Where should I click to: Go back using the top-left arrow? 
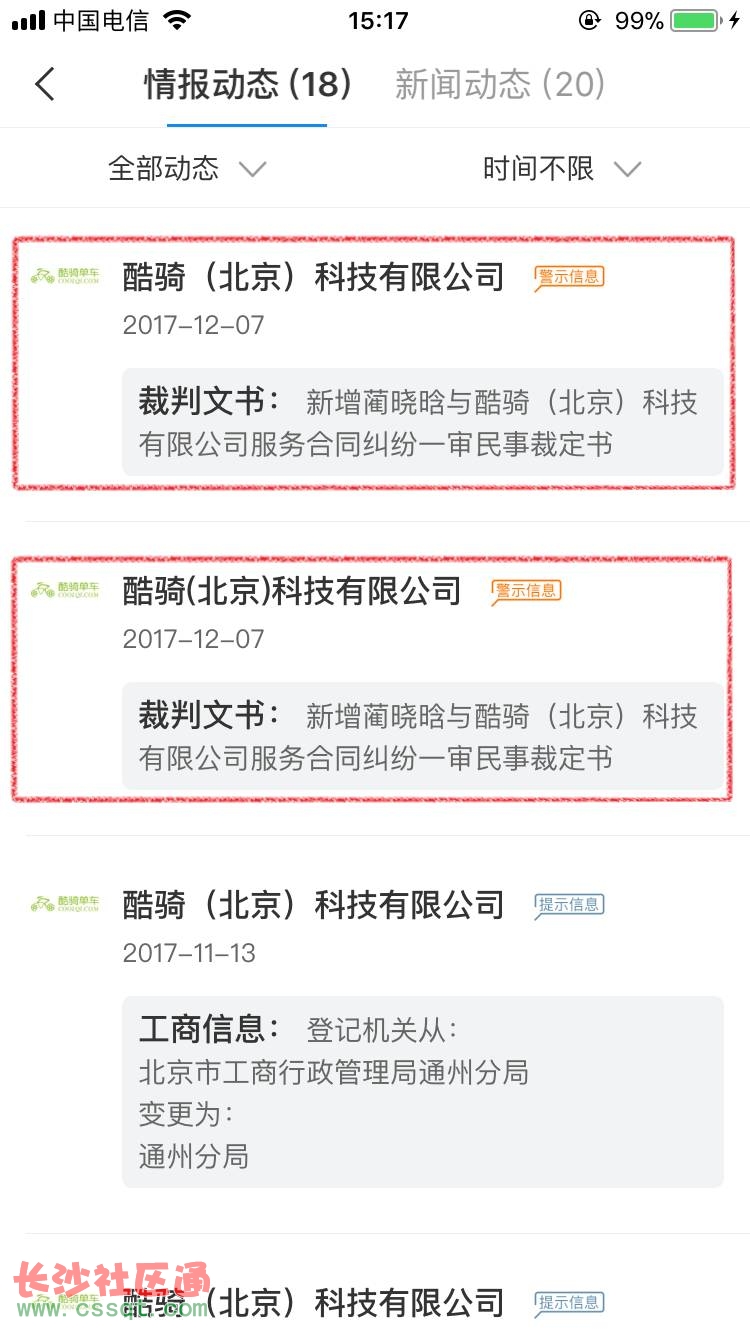tap(45, 84)
